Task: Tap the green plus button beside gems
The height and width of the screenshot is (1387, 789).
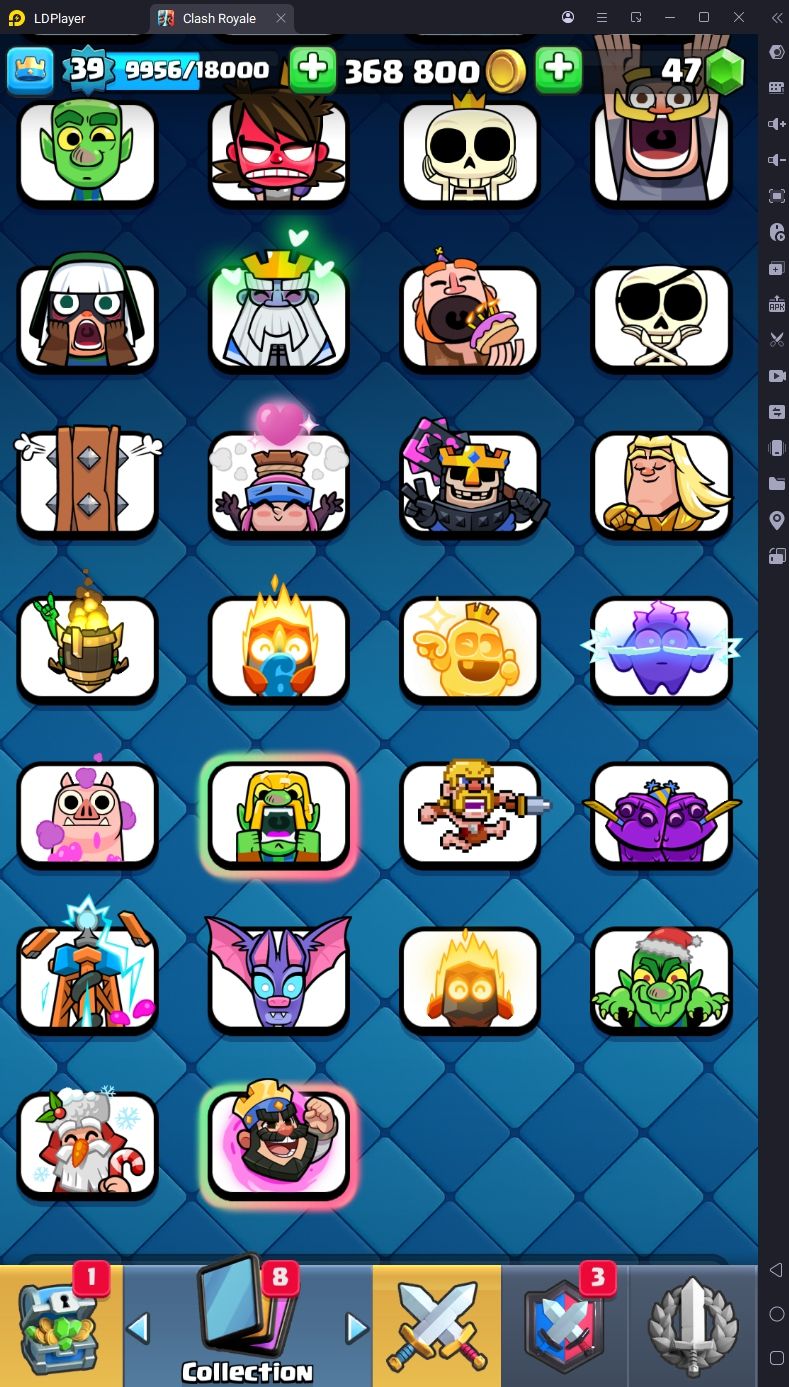Action: pyautogui.click(x=558, y=69)
